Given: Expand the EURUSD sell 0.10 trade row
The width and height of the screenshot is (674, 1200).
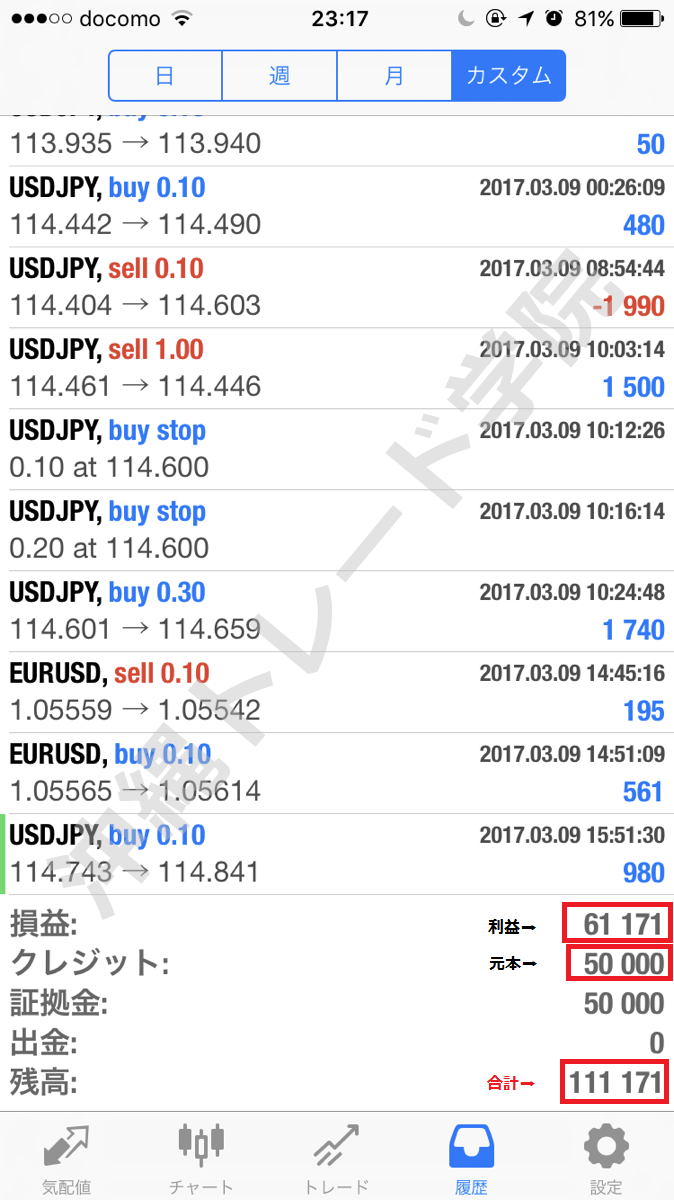Looking at the screenshot, I should pyautogui.click(x=337, y=693).
